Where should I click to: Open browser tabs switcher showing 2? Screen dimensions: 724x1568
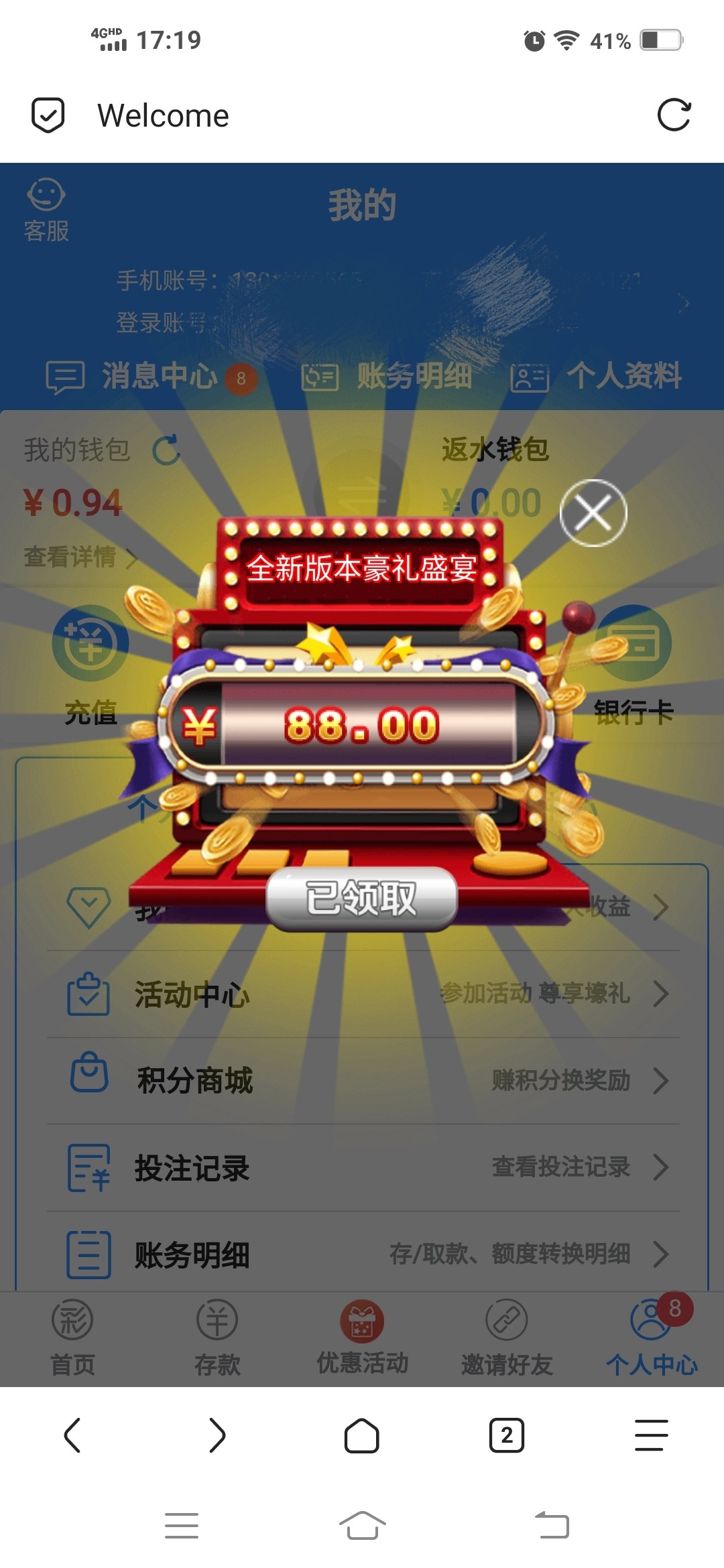(507, 1435)
